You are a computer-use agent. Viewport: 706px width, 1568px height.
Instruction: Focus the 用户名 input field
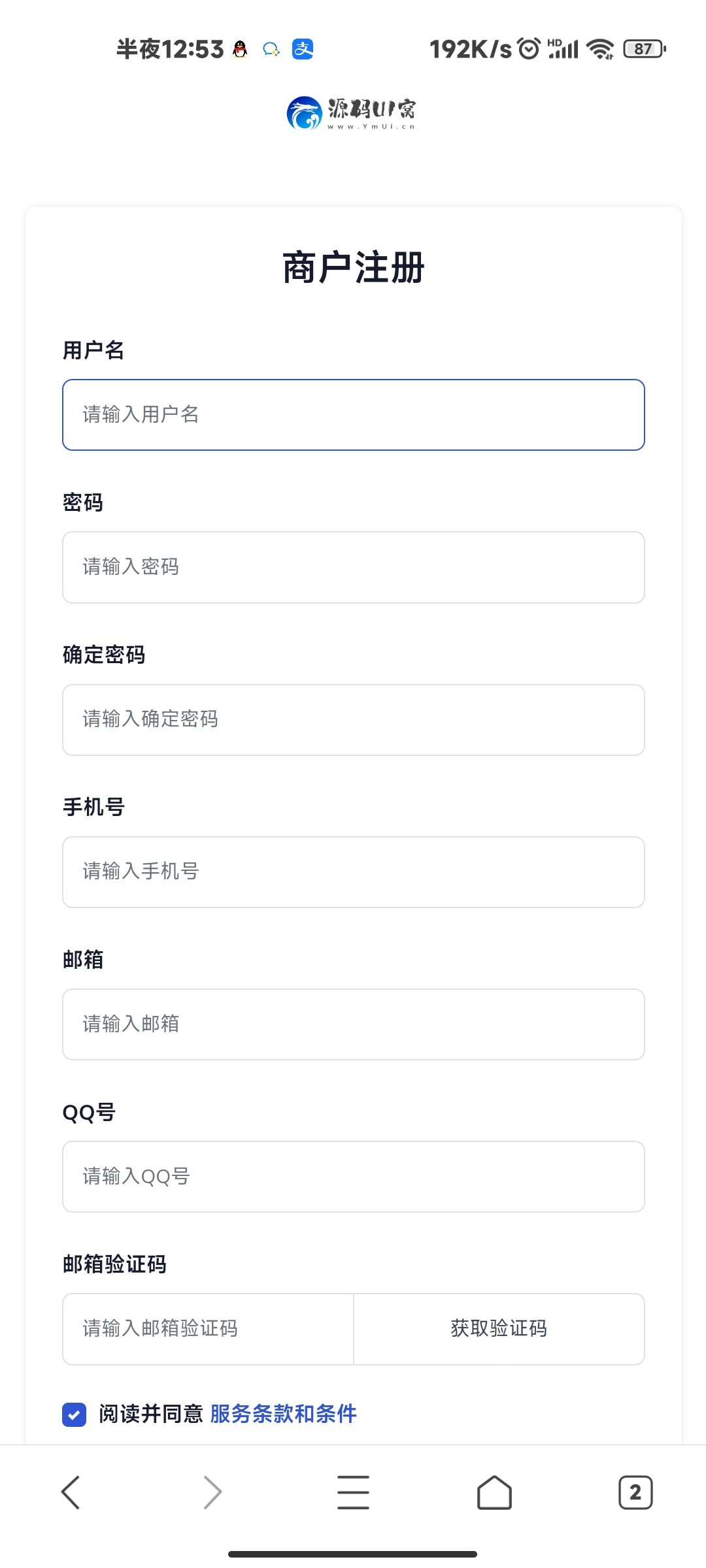[354, 415]
